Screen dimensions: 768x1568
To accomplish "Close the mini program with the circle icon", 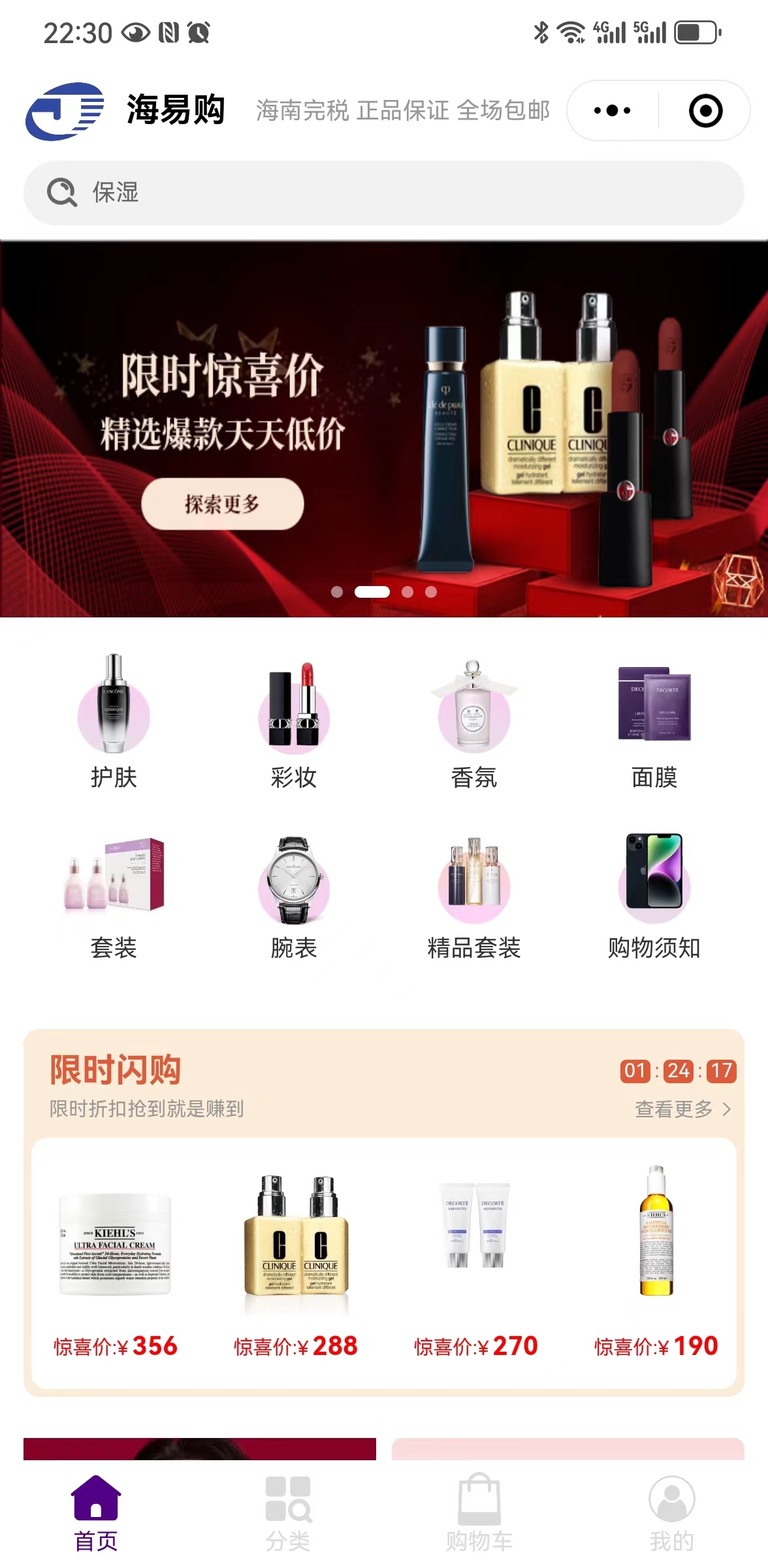I will [705, 110].
